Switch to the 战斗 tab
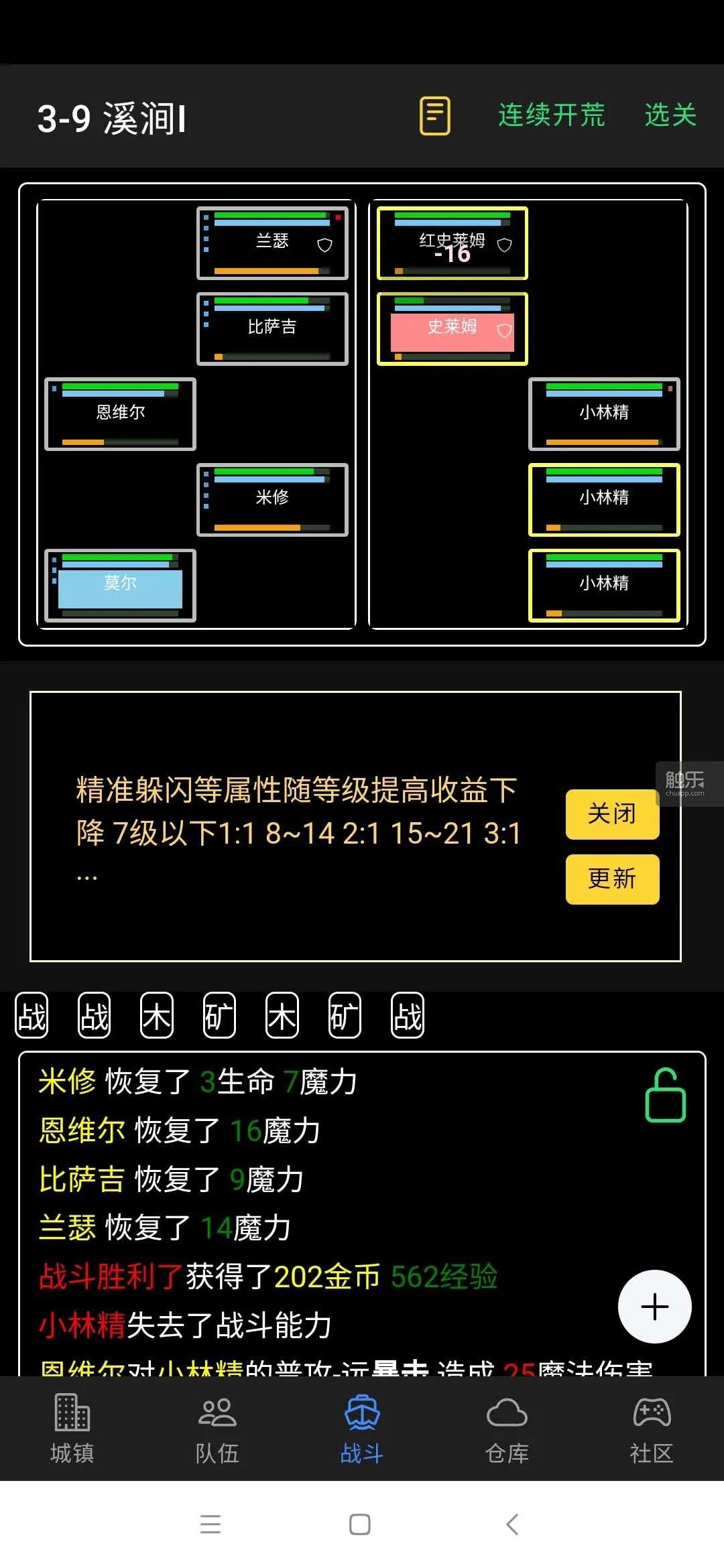This screenshot has height=1568, width=724. (362, 1428)
